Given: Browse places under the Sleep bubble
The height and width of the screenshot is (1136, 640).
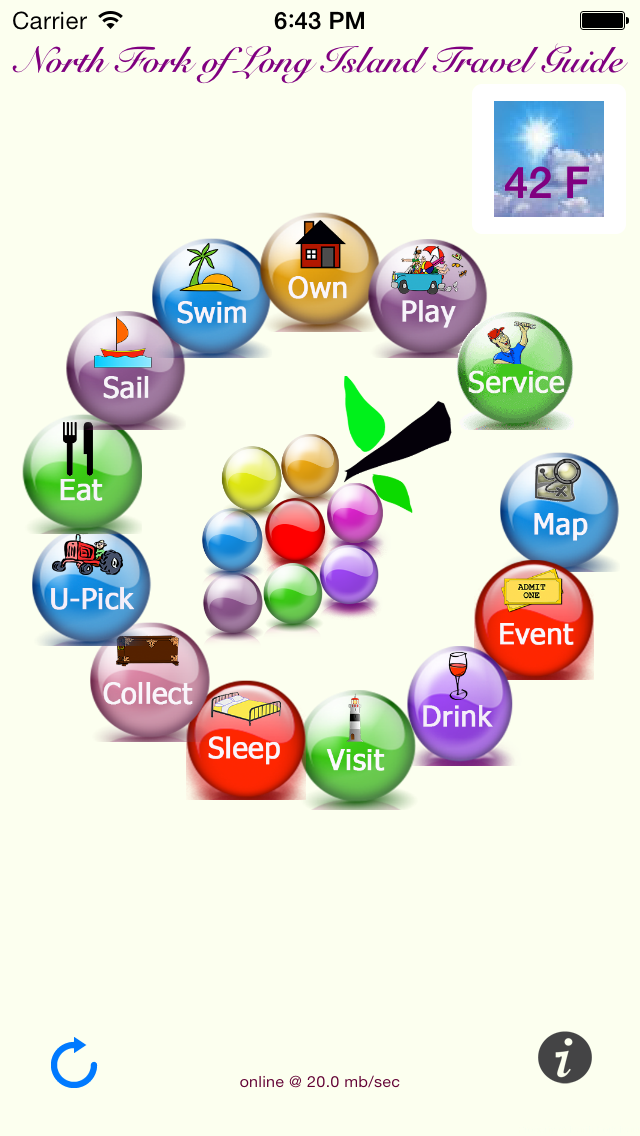Looking at the screenshot, I should [245, 738].
